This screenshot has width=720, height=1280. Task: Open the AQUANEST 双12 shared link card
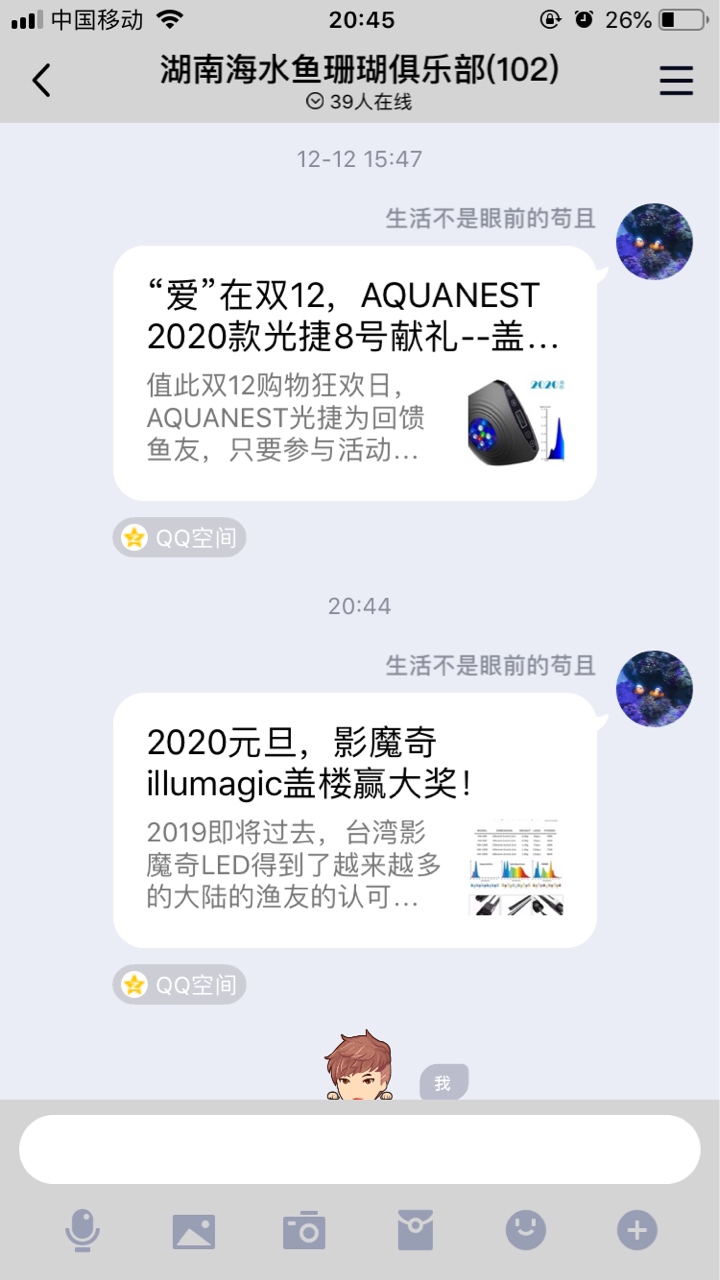coord(354,373)
